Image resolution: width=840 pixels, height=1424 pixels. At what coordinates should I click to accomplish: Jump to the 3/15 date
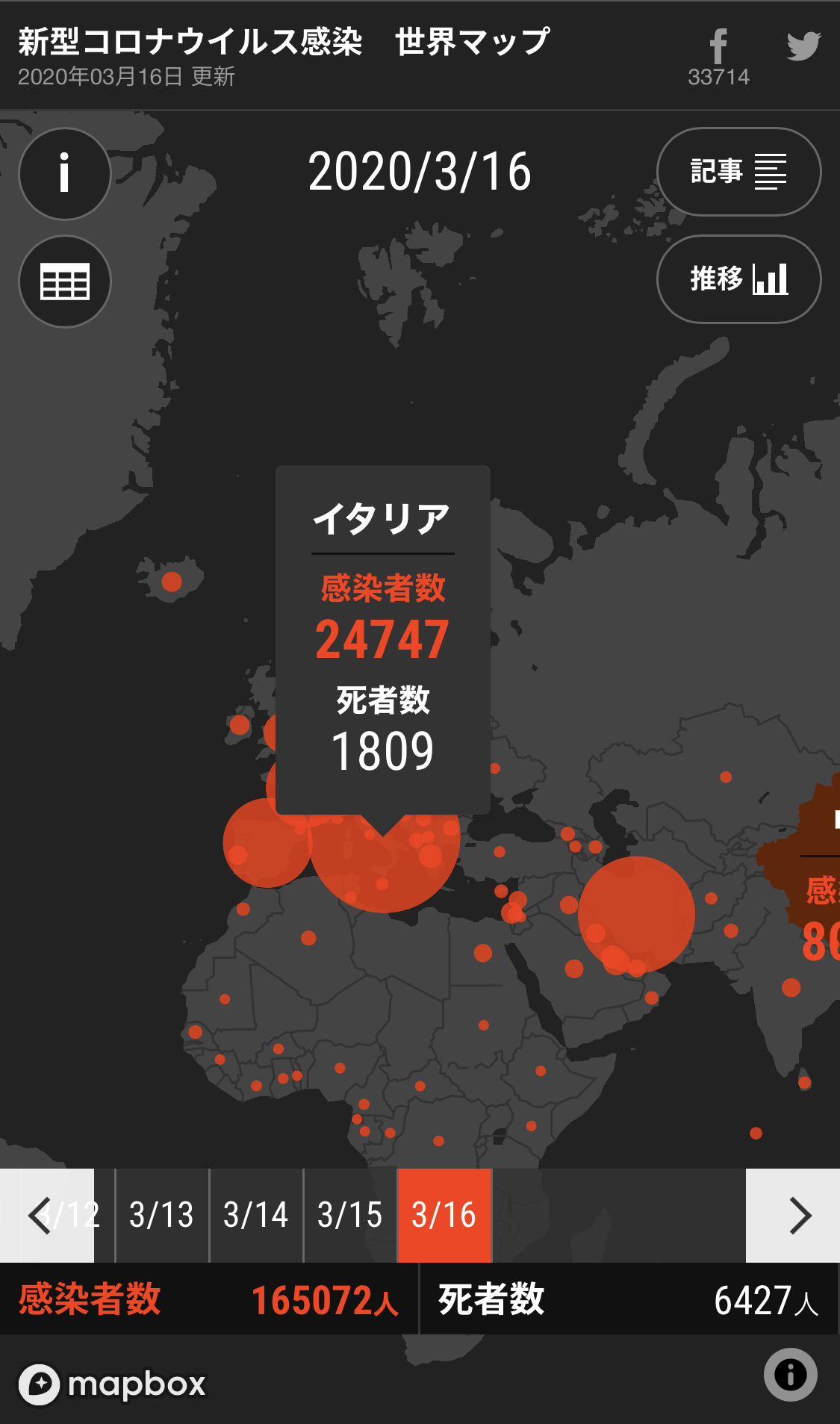(349, 1215)
